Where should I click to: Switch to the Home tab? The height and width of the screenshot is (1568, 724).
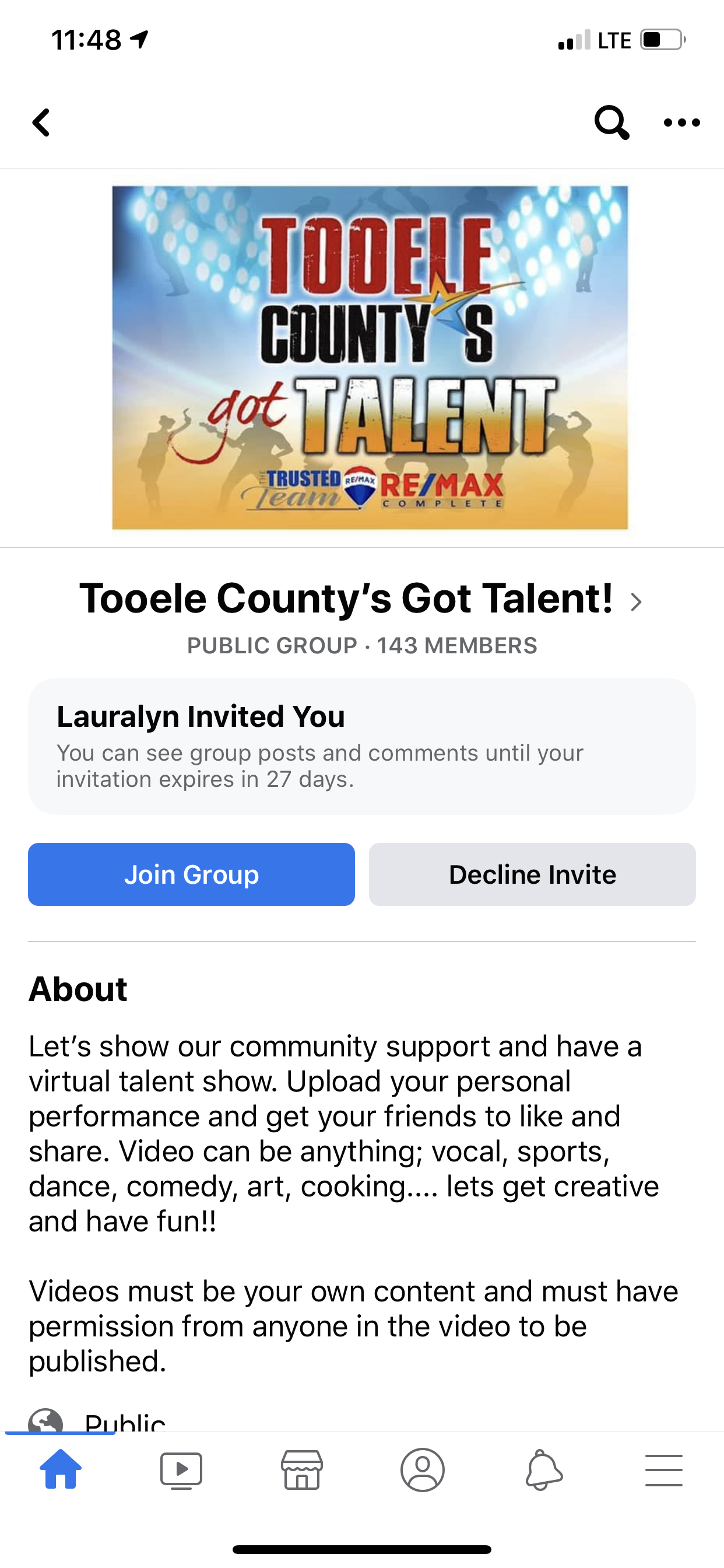pos(60,1469)
